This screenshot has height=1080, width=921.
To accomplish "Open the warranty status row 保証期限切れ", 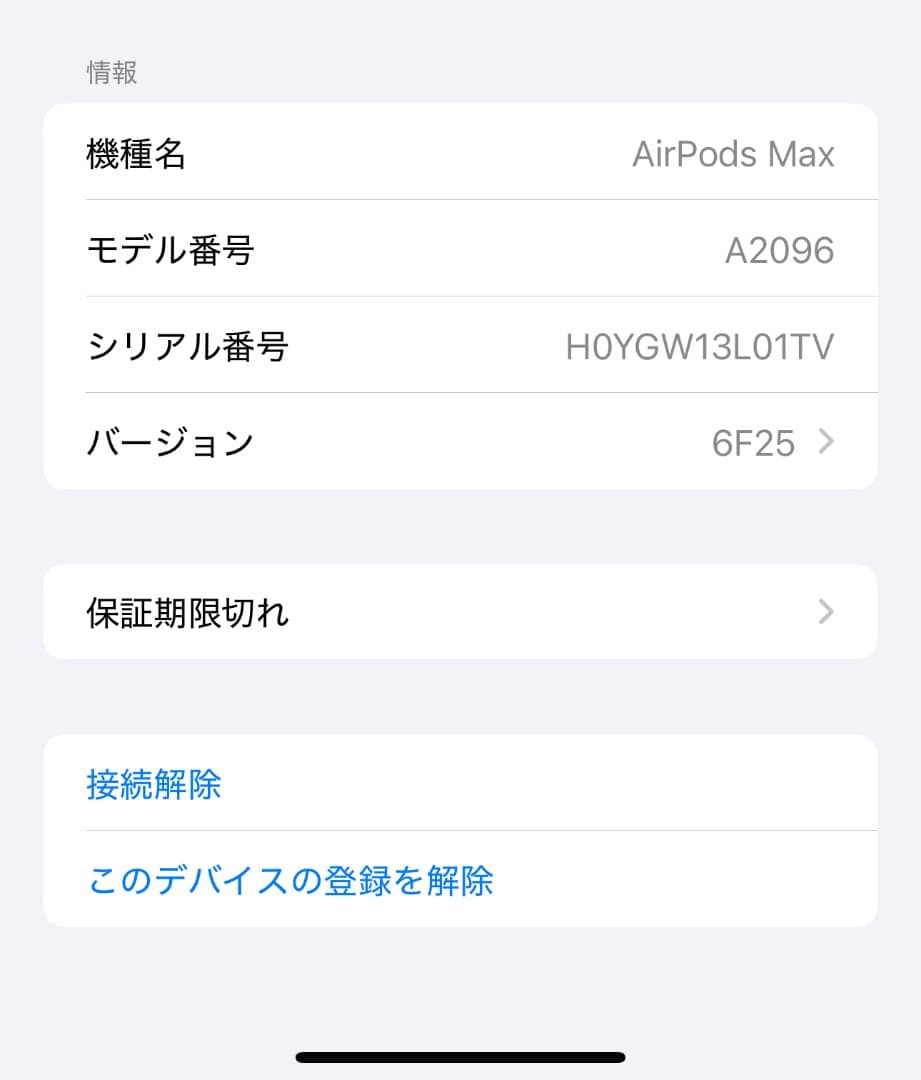I will pos(460,612).
